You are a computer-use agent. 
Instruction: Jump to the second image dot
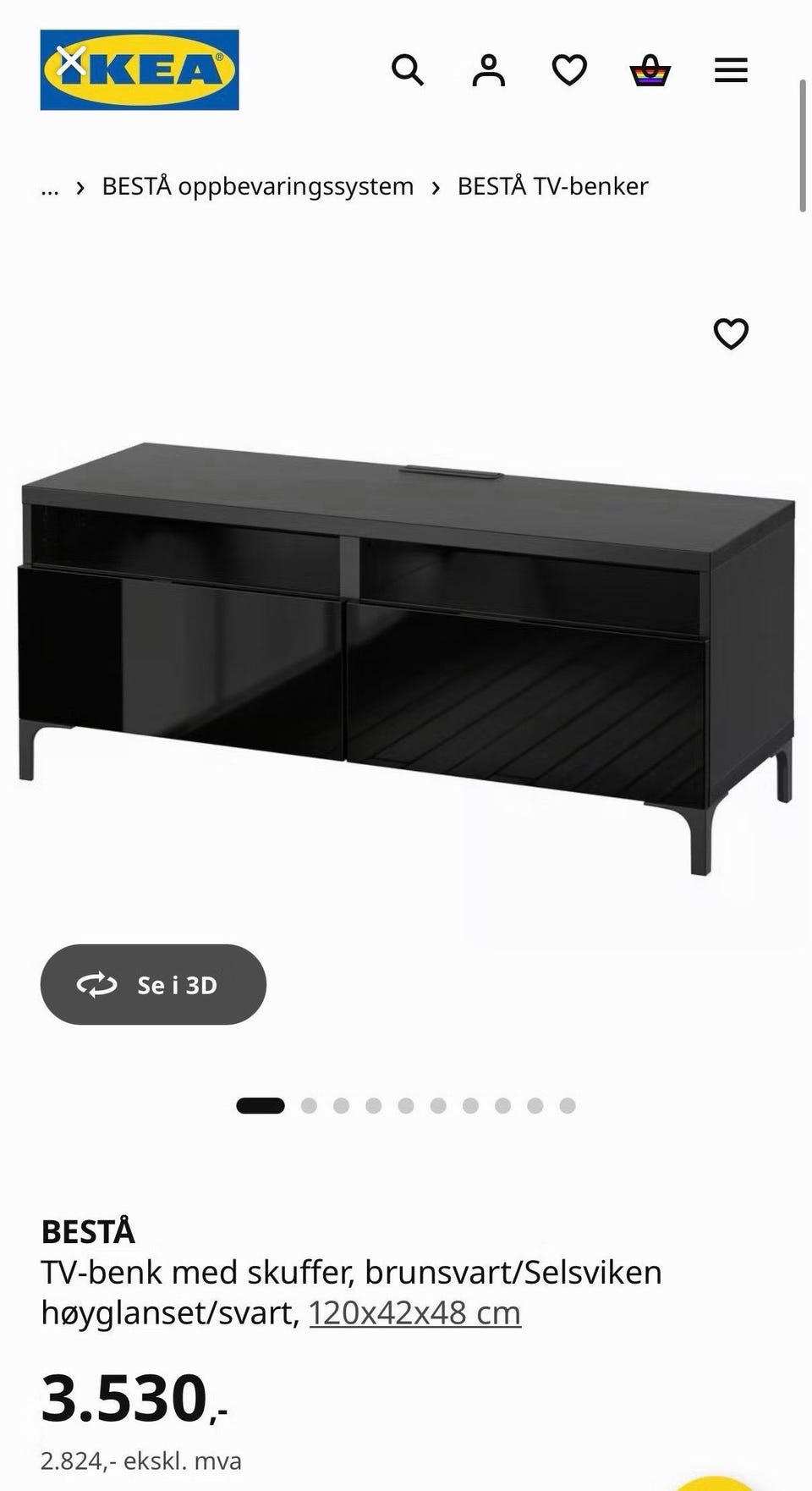coord(309,1105)
